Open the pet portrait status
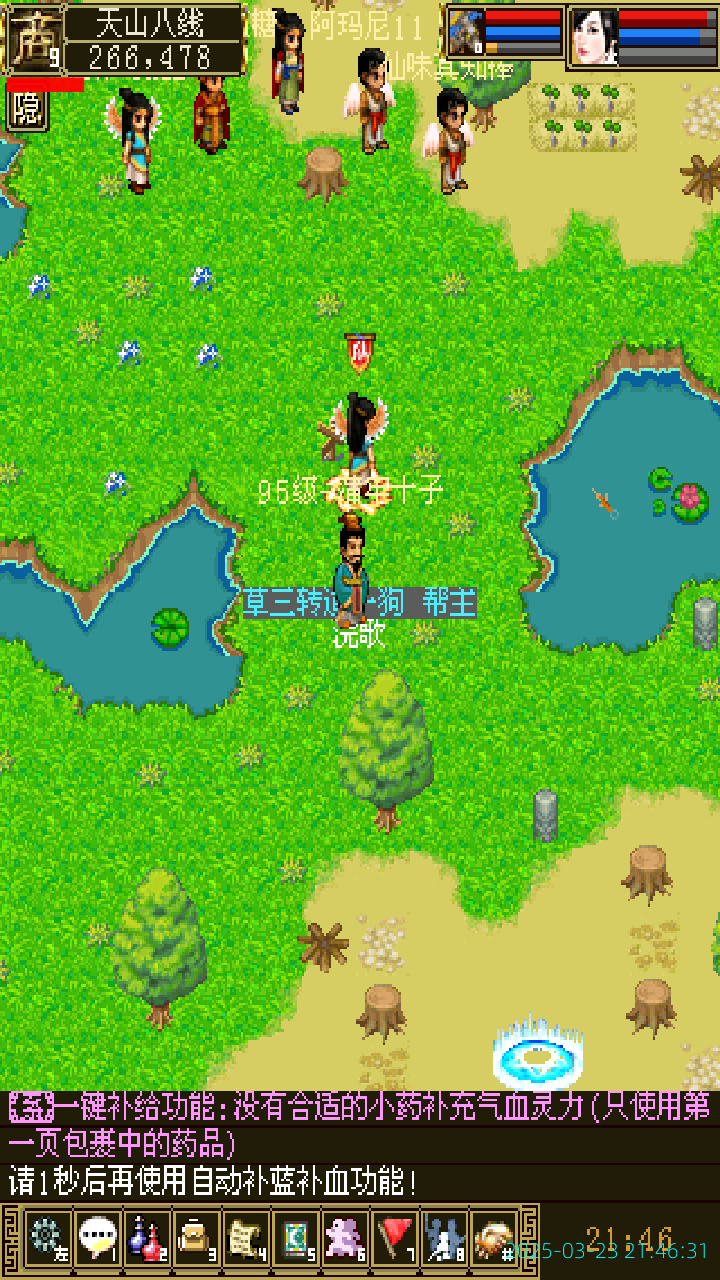720x1280 pixels. [x=466, y=34]
